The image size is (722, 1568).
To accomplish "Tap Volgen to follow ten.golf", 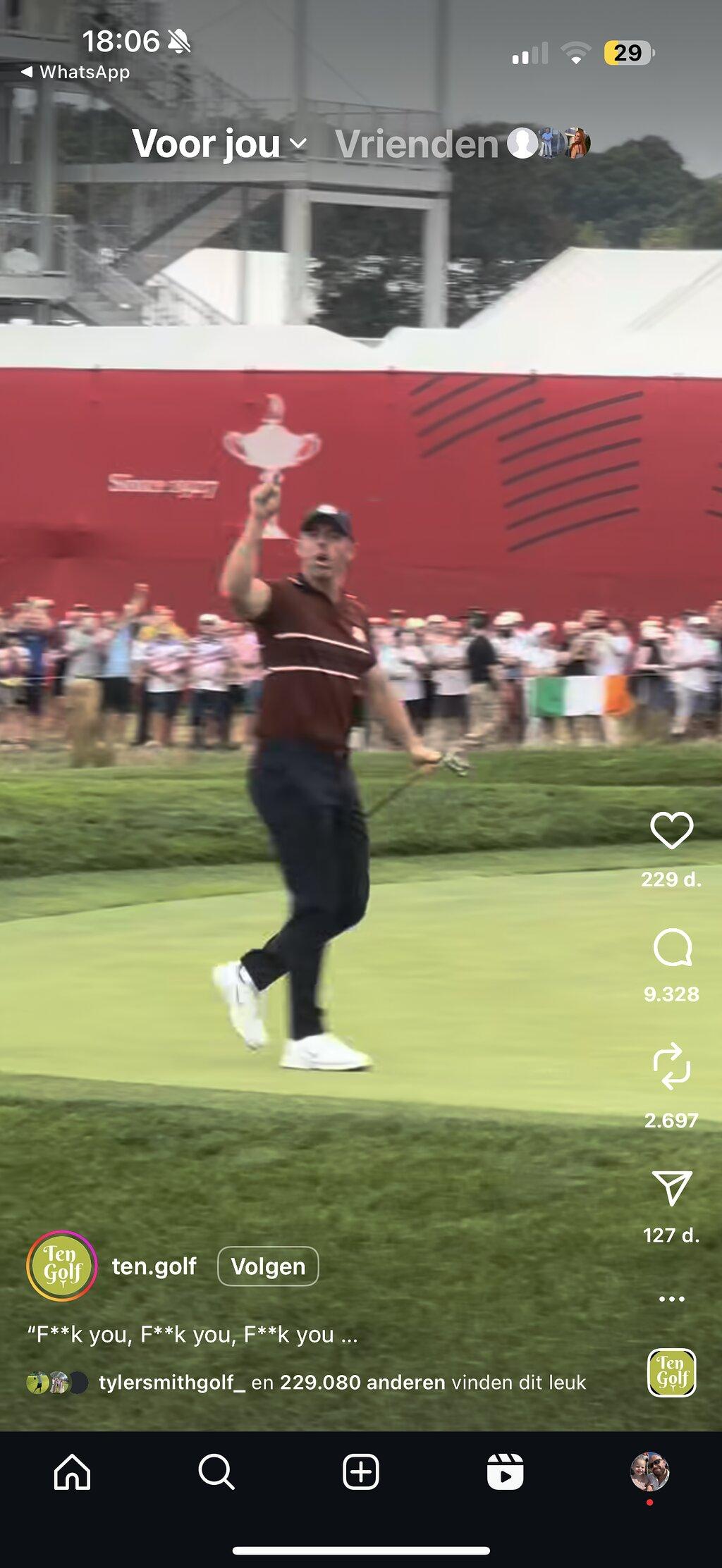I will 268,1266.
